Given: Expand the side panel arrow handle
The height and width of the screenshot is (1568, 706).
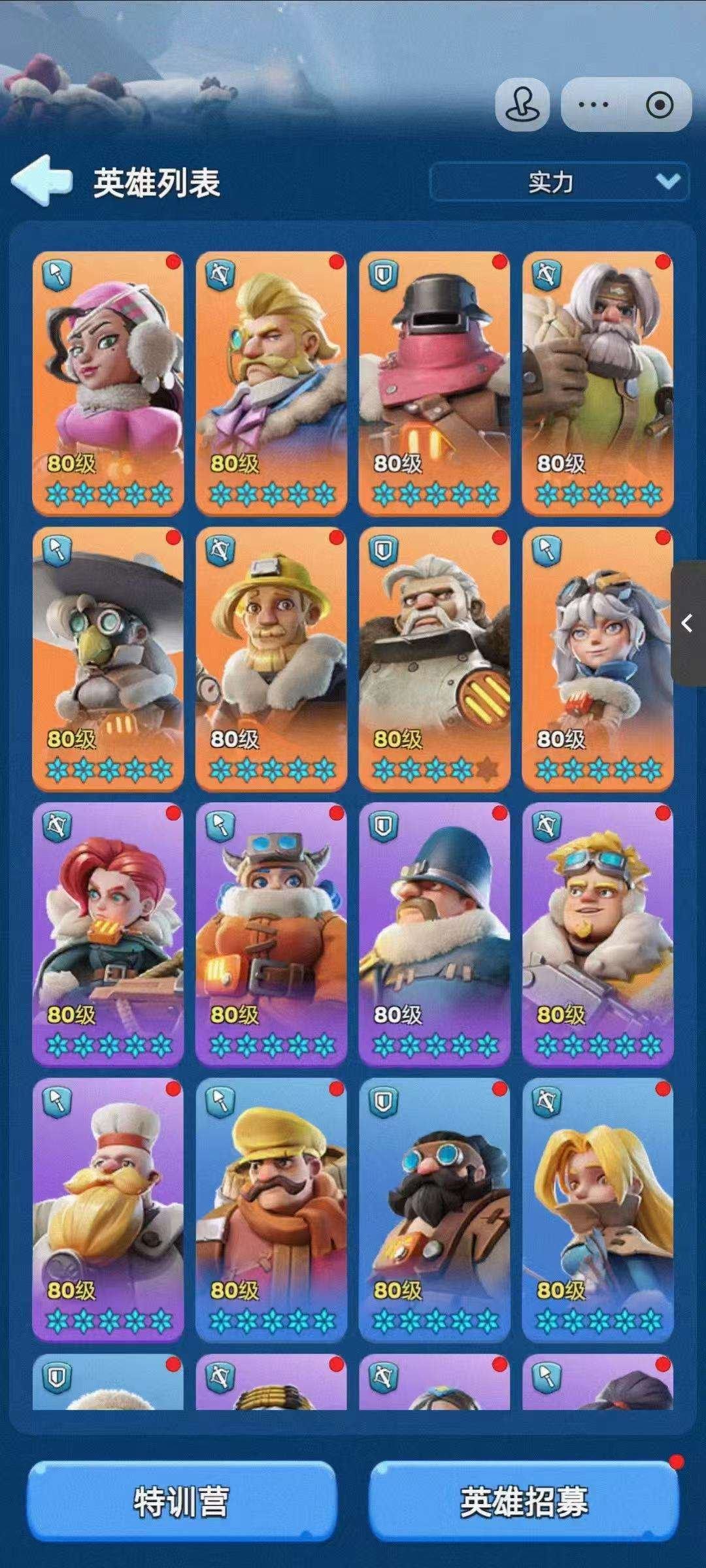Looking at the screenshot, I should click(x=688, y=623).
